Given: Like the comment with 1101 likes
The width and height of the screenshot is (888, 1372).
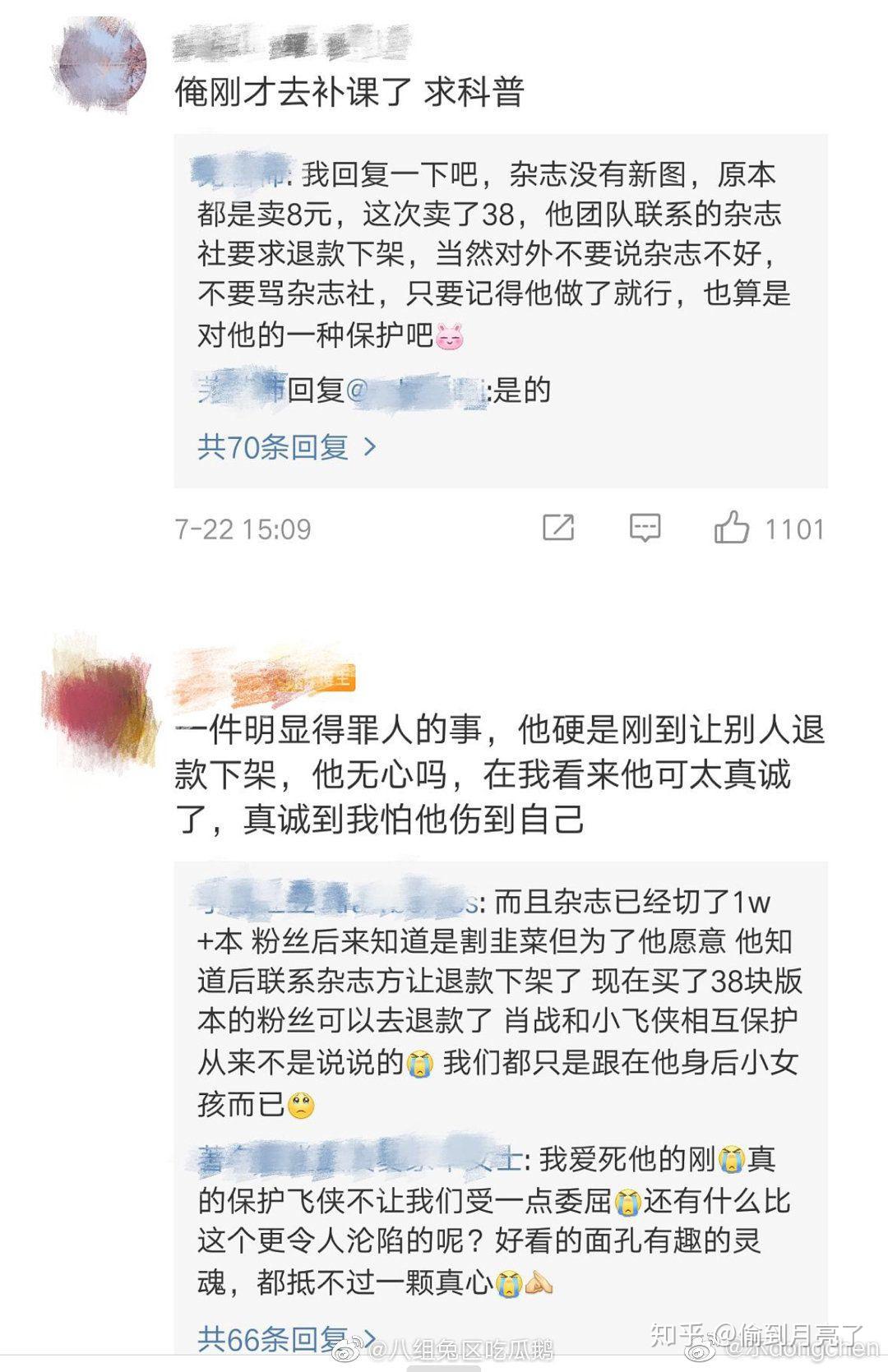Looking at the screenshot, I should pyautogui.click(x=731, y=527).
